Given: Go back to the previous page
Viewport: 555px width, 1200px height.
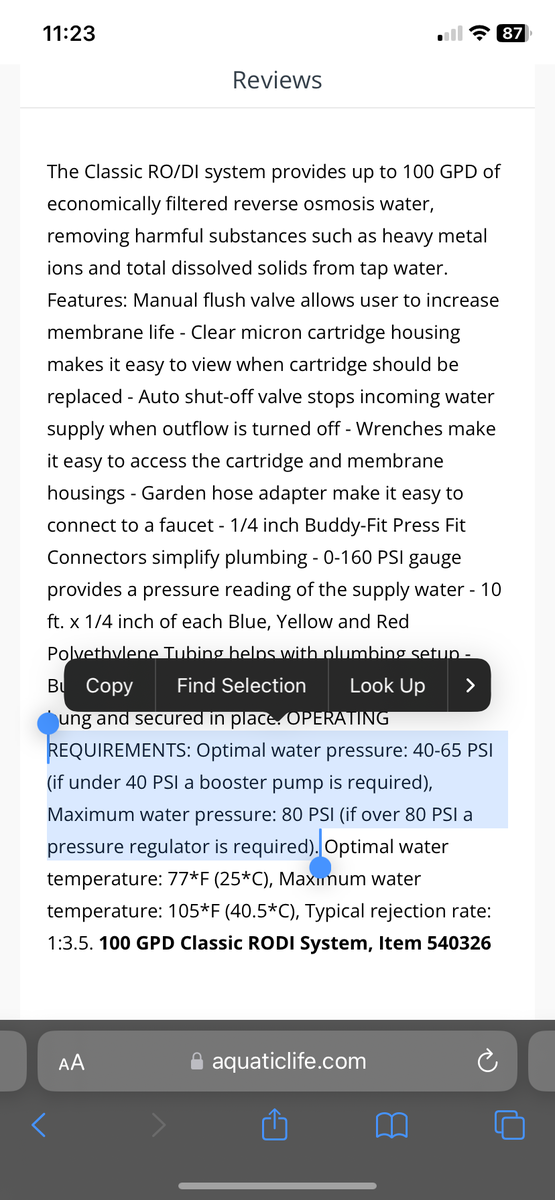Looking at the screenshot, I should [39, 1126].
